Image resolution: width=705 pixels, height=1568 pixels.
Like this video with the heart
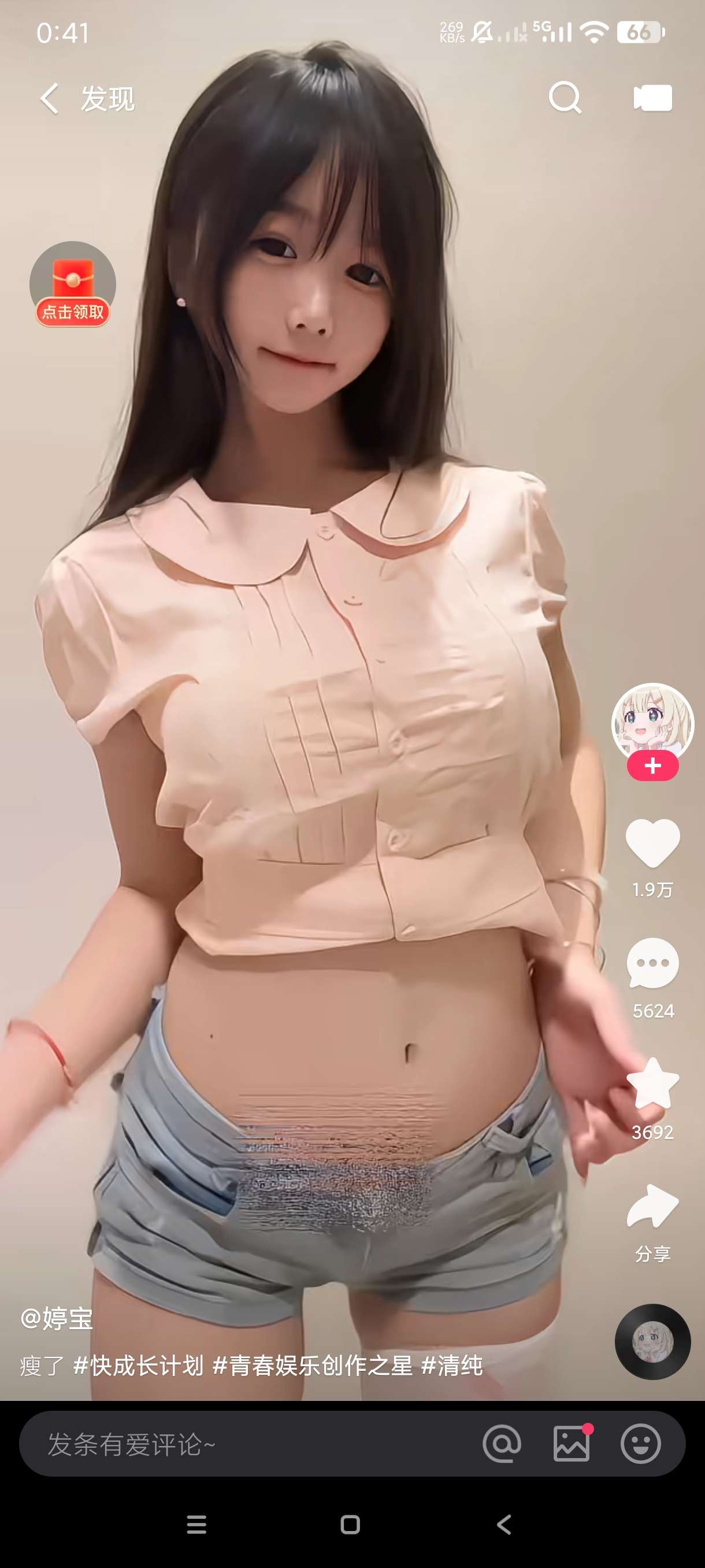click(652, 842)
